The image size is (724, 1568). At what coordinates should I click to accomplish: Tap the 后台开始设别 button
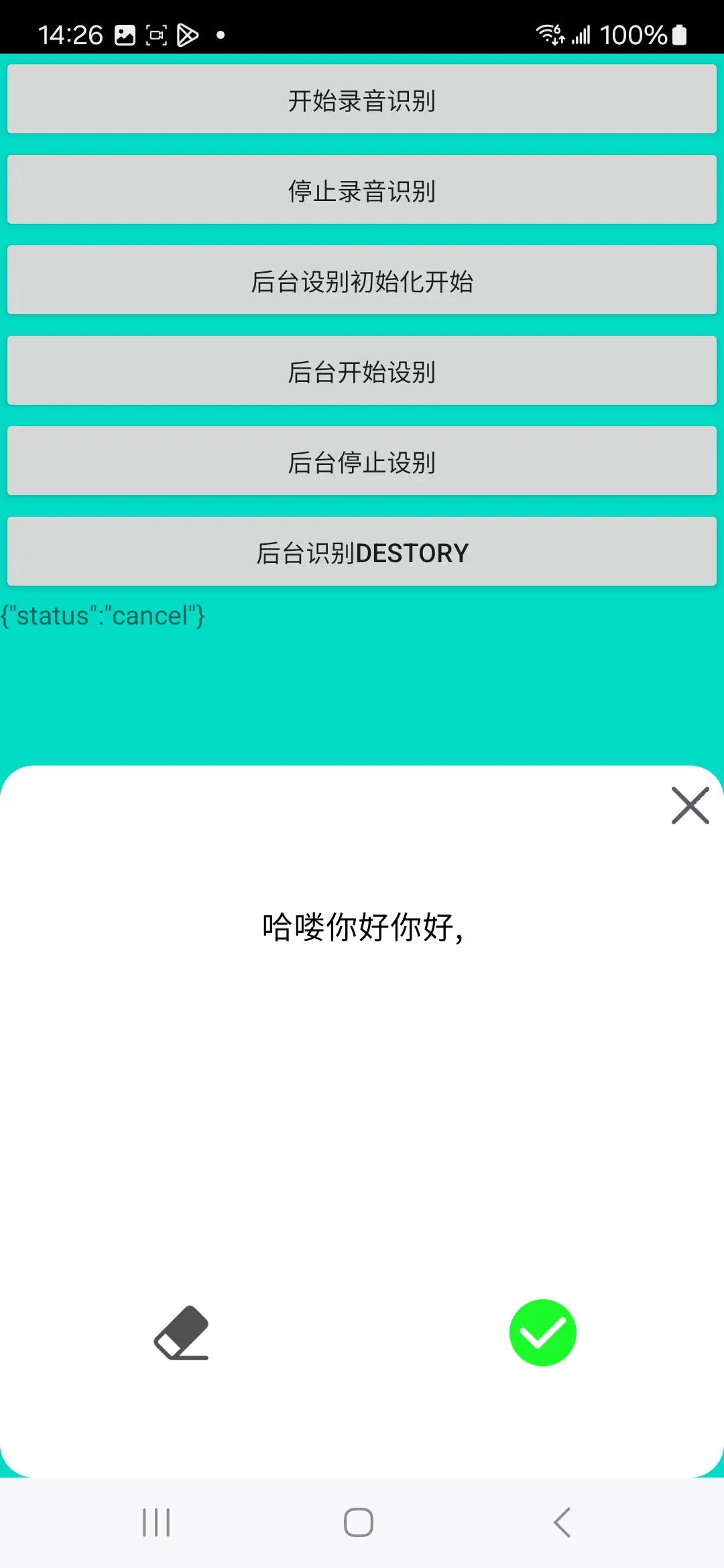(x=362, y=371)
